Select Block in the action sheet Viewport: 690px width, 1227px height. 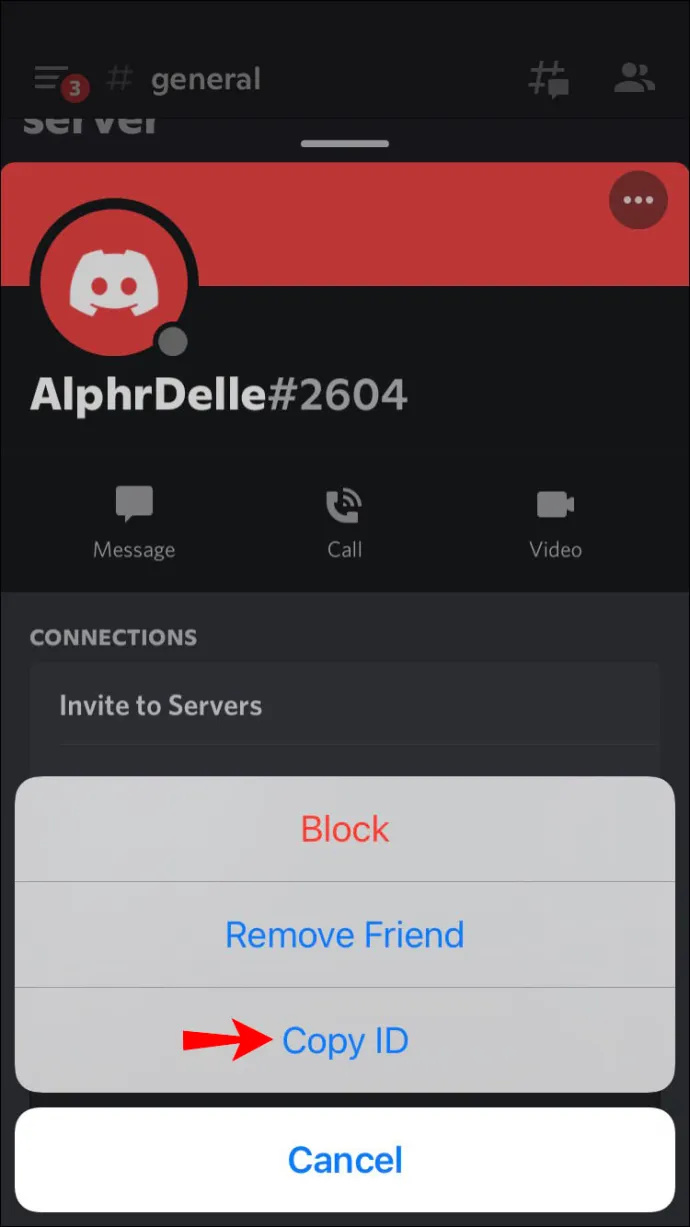345,829
